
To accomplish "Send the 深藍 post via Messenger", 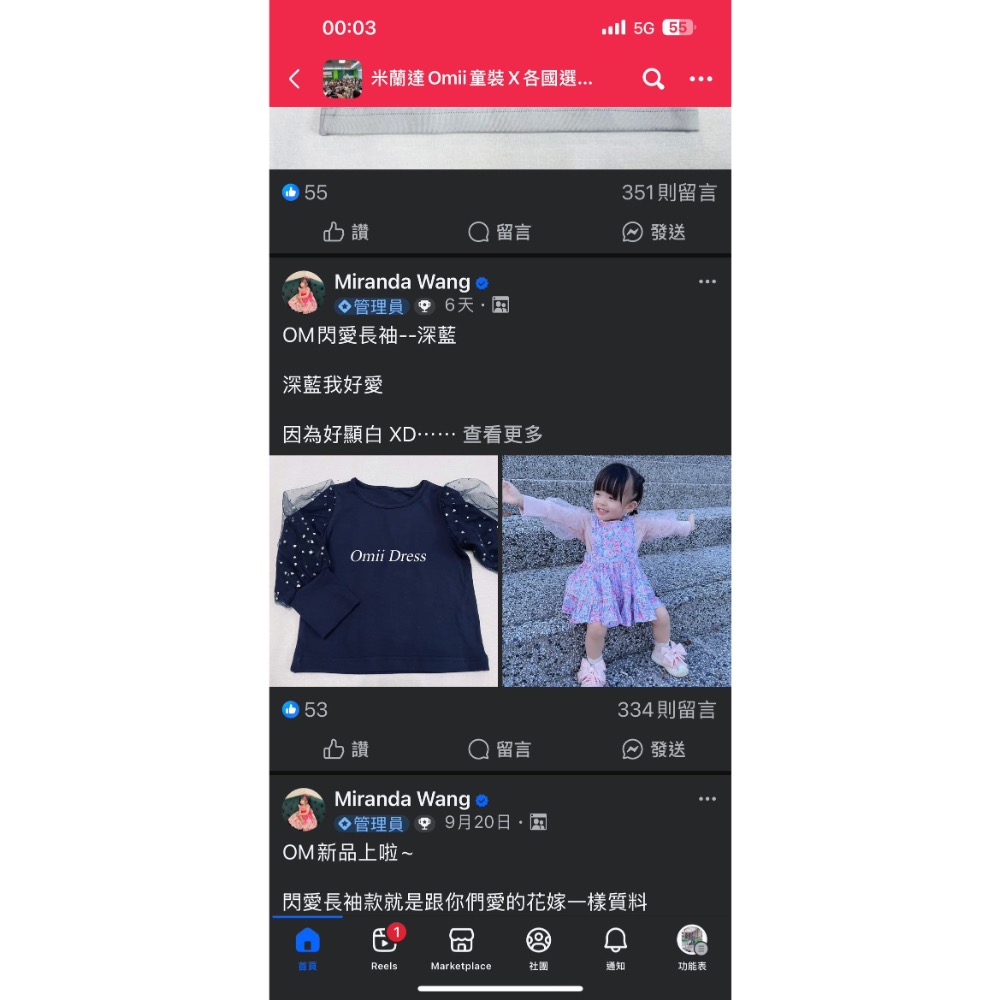I will (x=654, y=749).
